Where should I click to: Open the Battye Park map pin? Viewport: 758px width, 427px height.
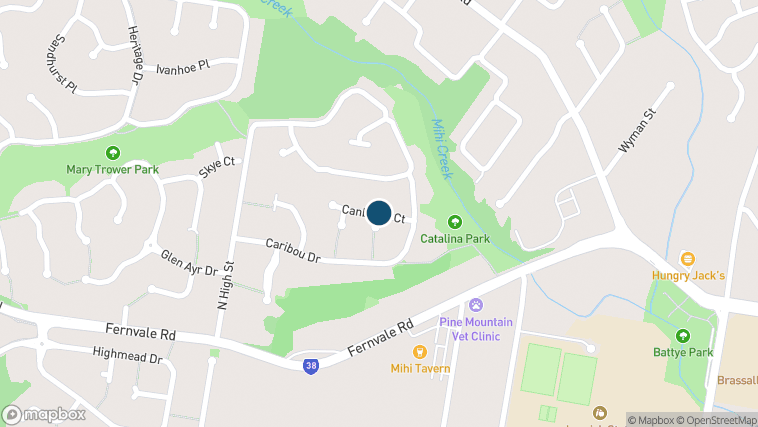tap(684, 335)
